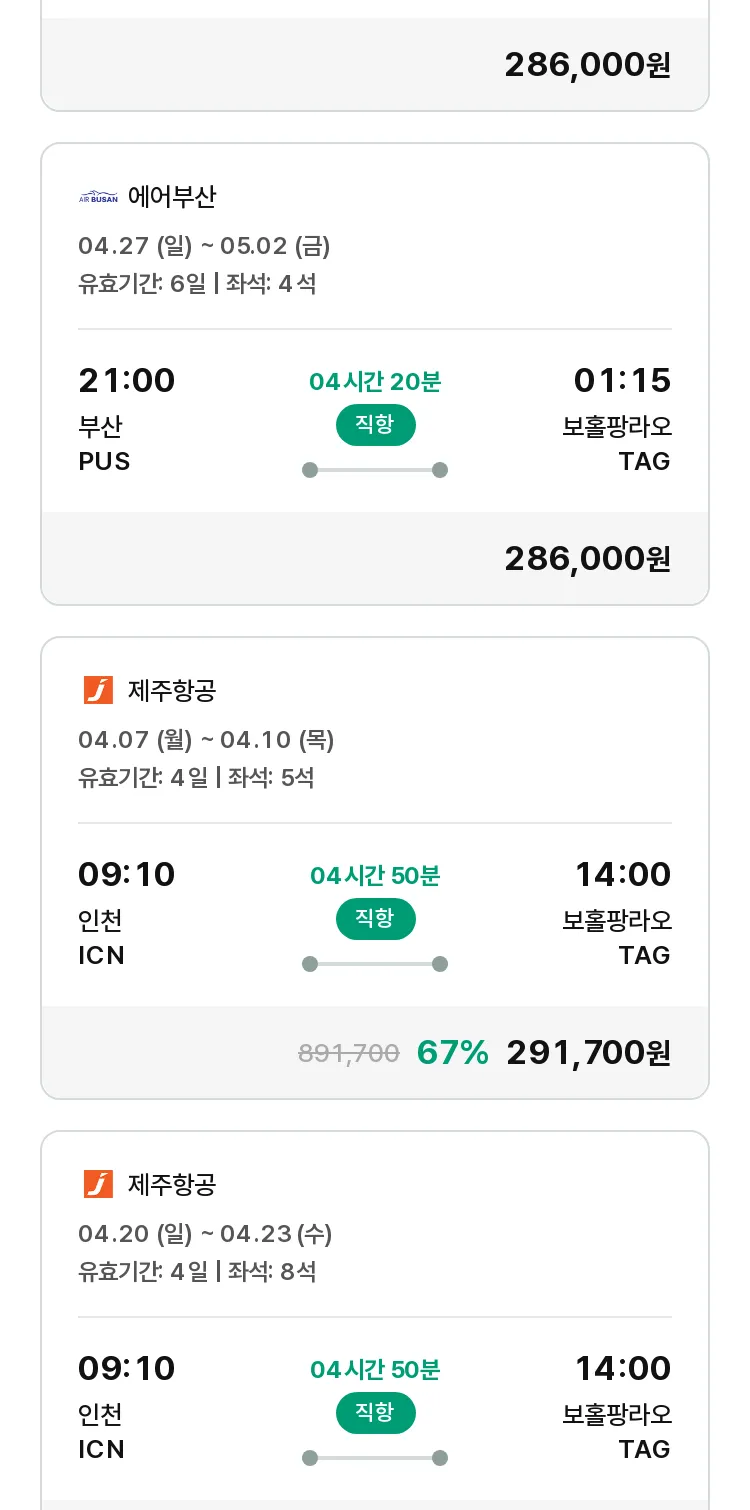Open the Air Busan flight departing 04.27
This screenshot has height=1510, width=750.
click(375, 374)
